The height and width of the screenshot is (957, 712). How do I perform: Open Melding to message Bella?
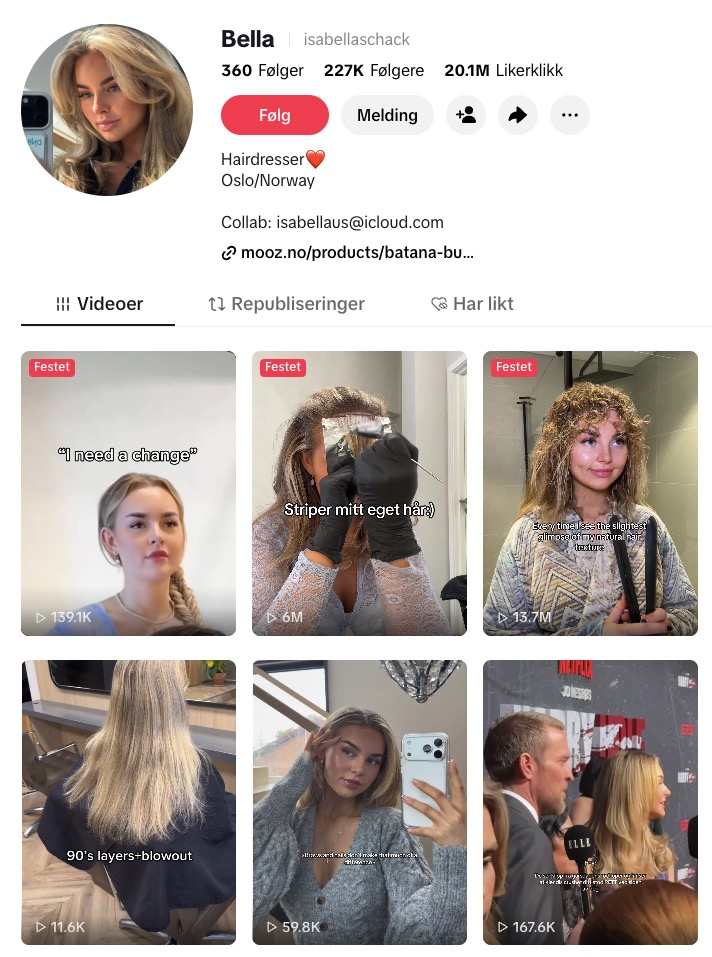[387, 115]
